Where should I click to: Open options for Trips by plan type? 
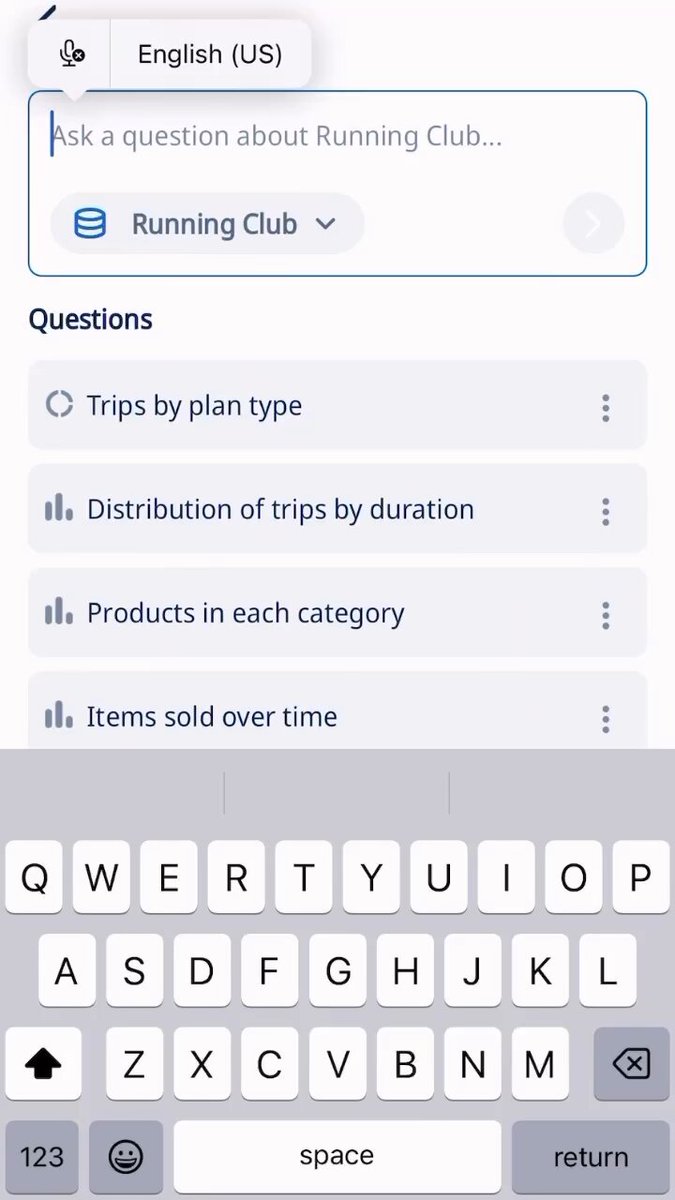(x=605, y=407)
